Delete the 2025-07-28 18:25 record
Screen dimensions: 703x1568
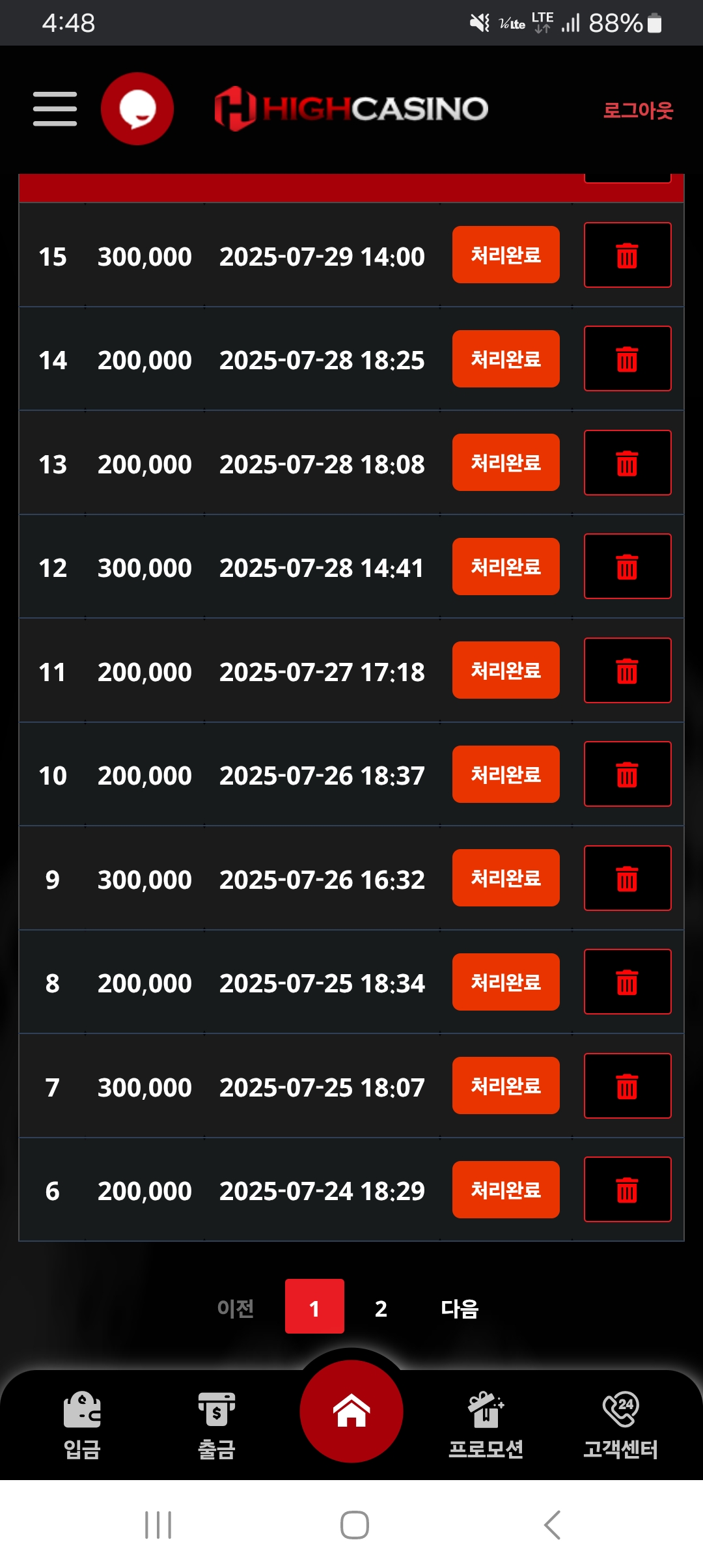(627, 359)
